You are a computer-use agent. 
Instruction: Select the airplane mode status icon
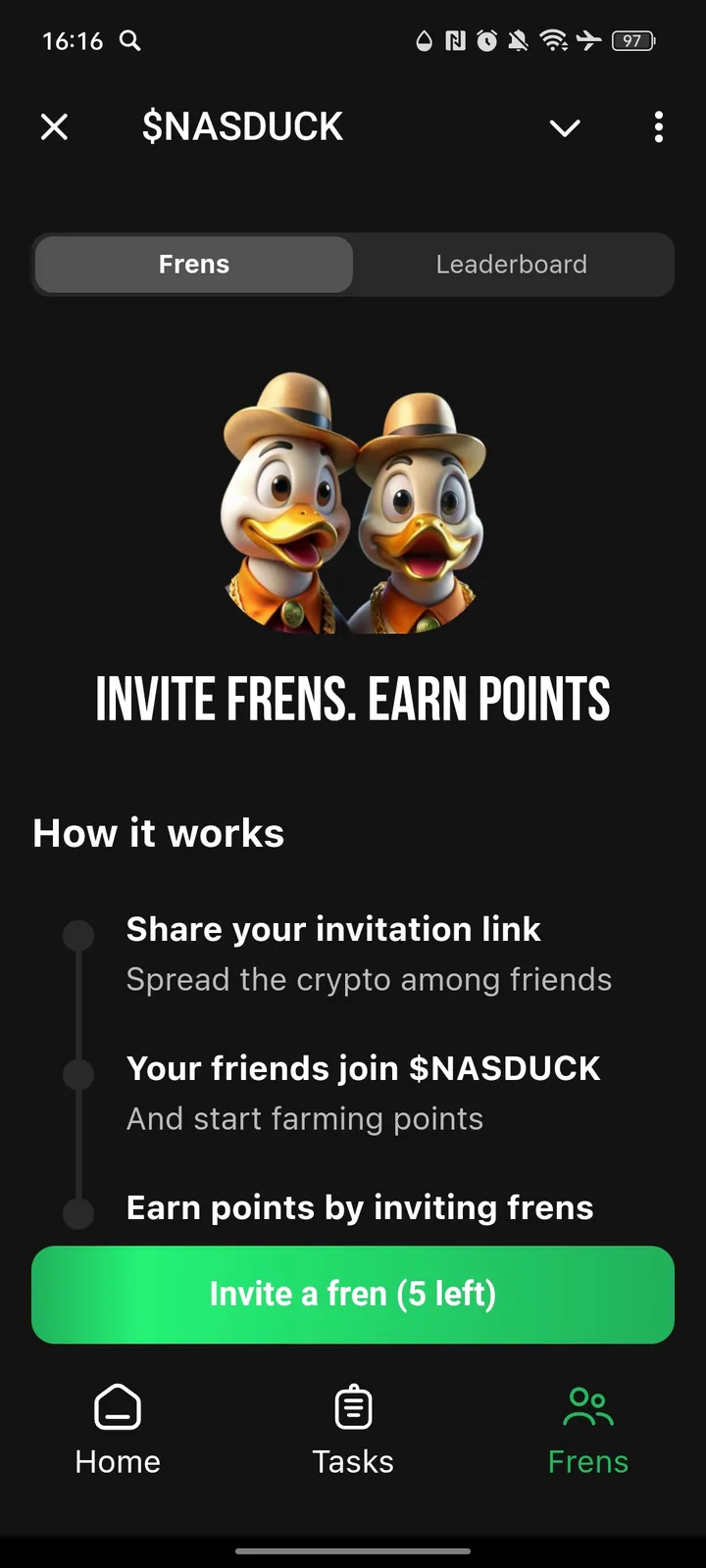point(589,41)
